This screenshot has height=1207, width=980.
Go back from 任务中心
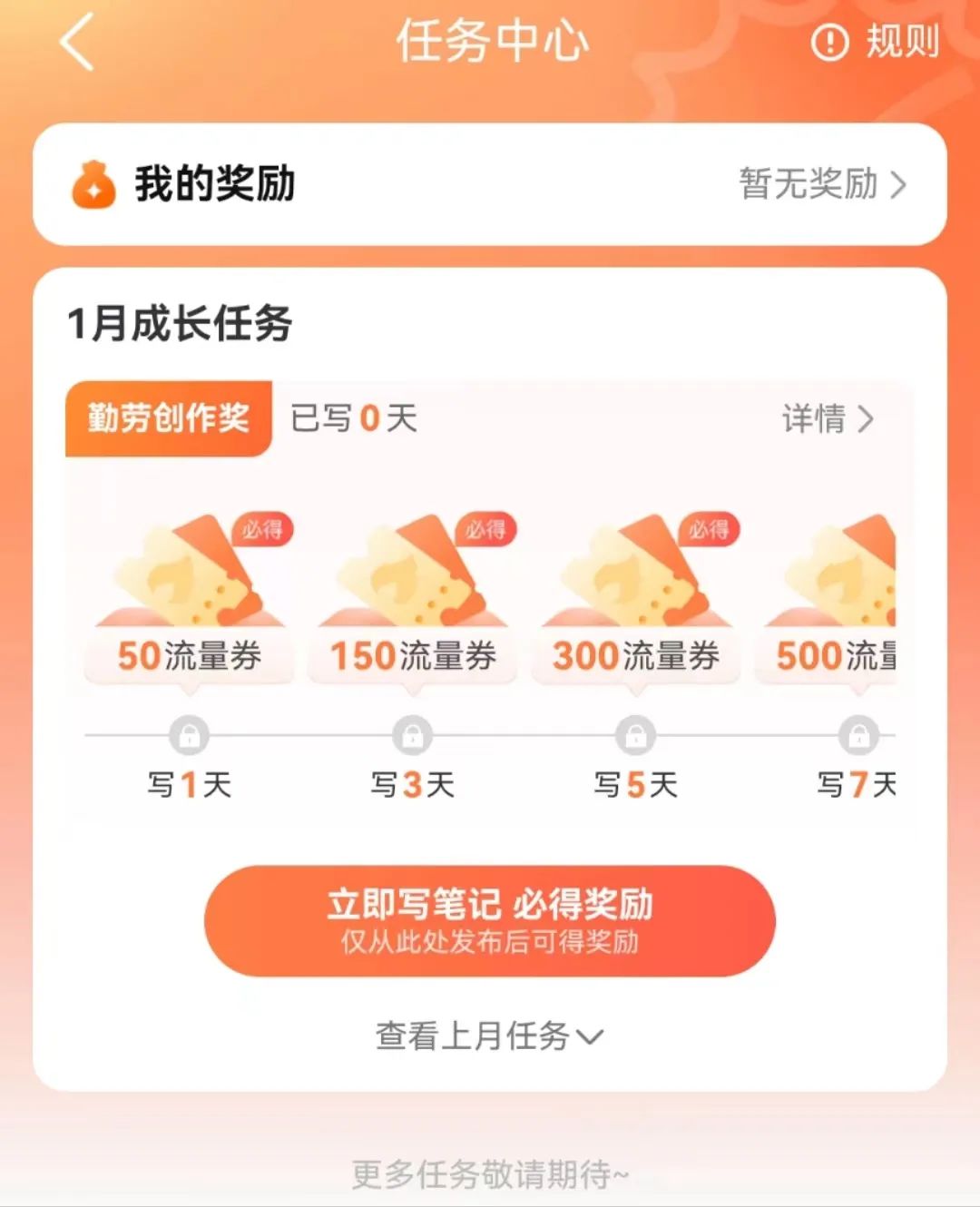coord(77,43)
